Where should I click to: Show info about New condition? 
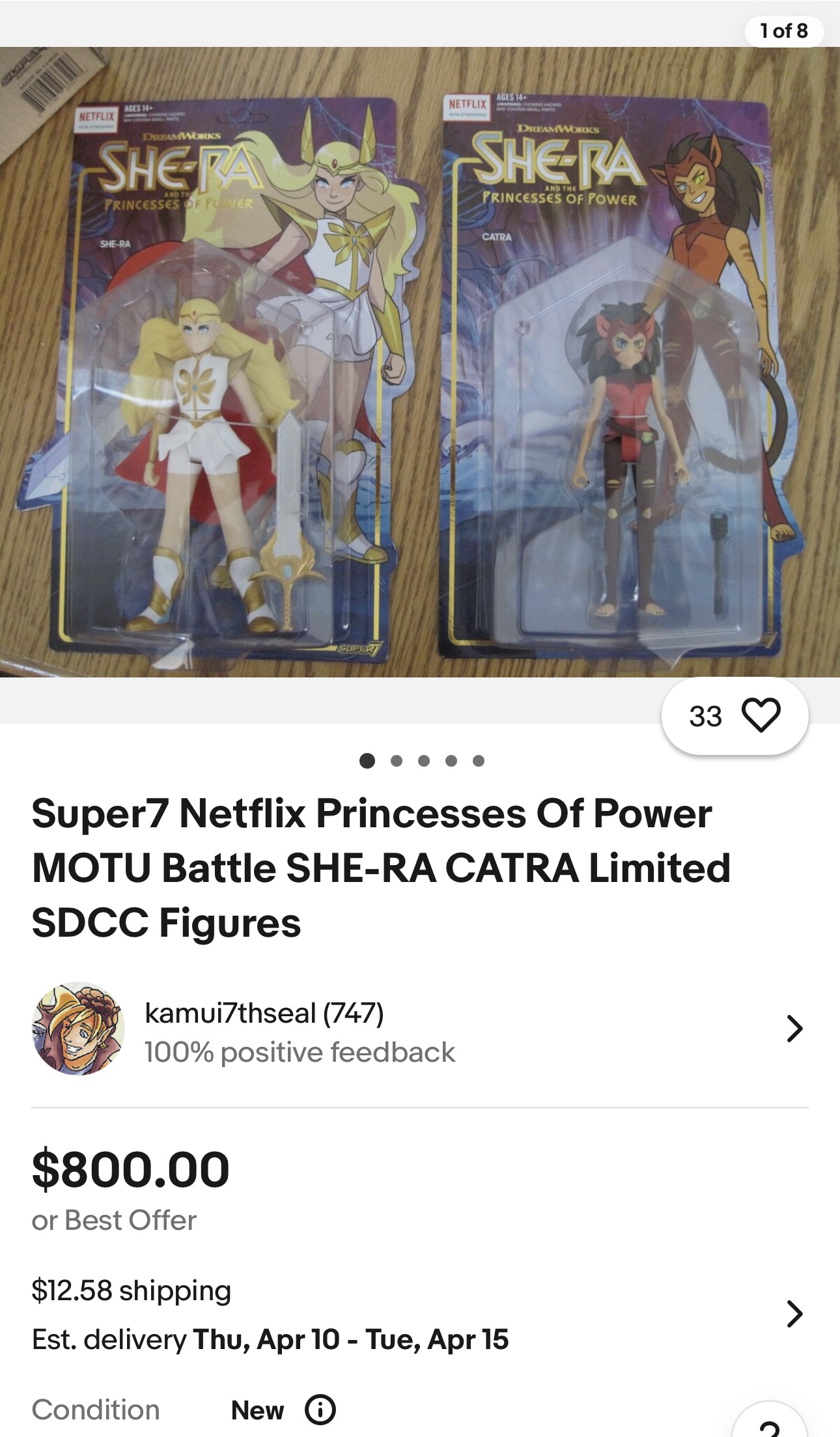(320, 1410)
